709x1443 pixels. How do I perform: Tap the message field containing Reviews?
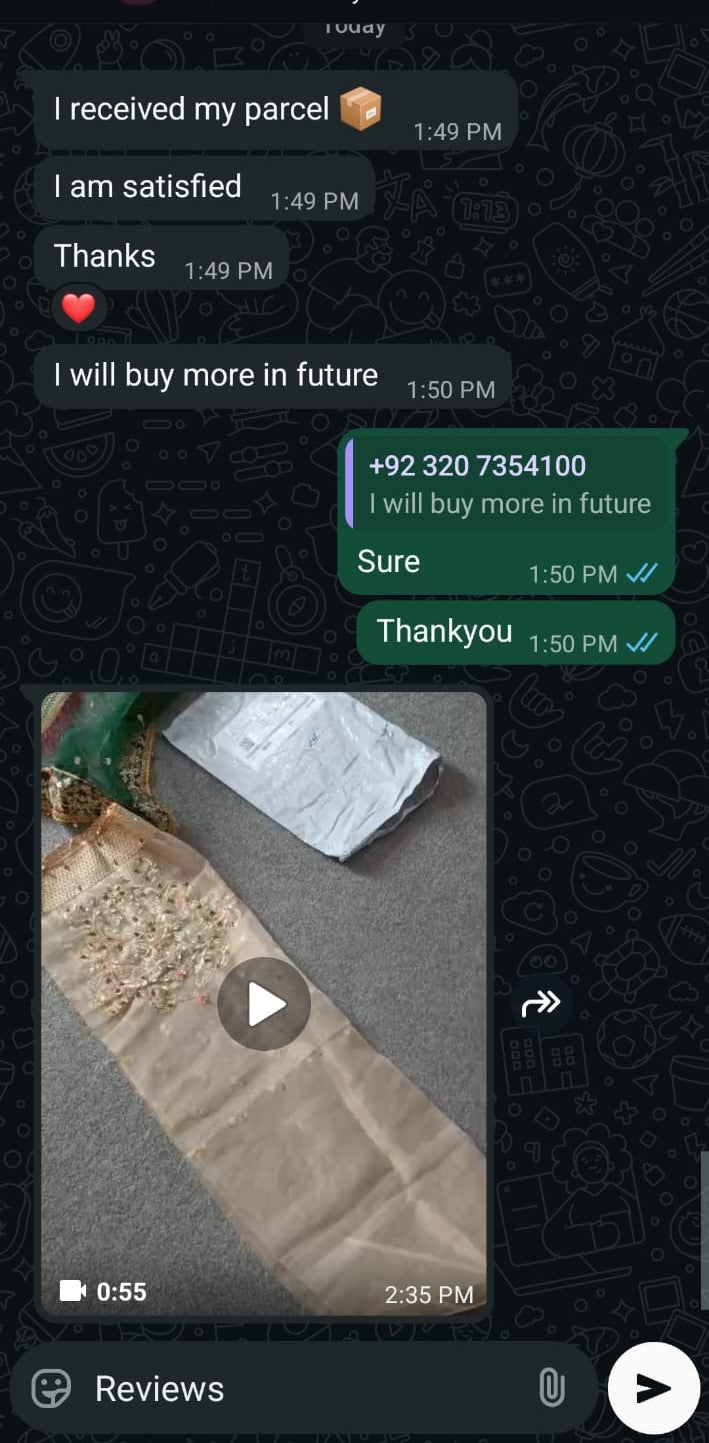[x=300, y=1388]
